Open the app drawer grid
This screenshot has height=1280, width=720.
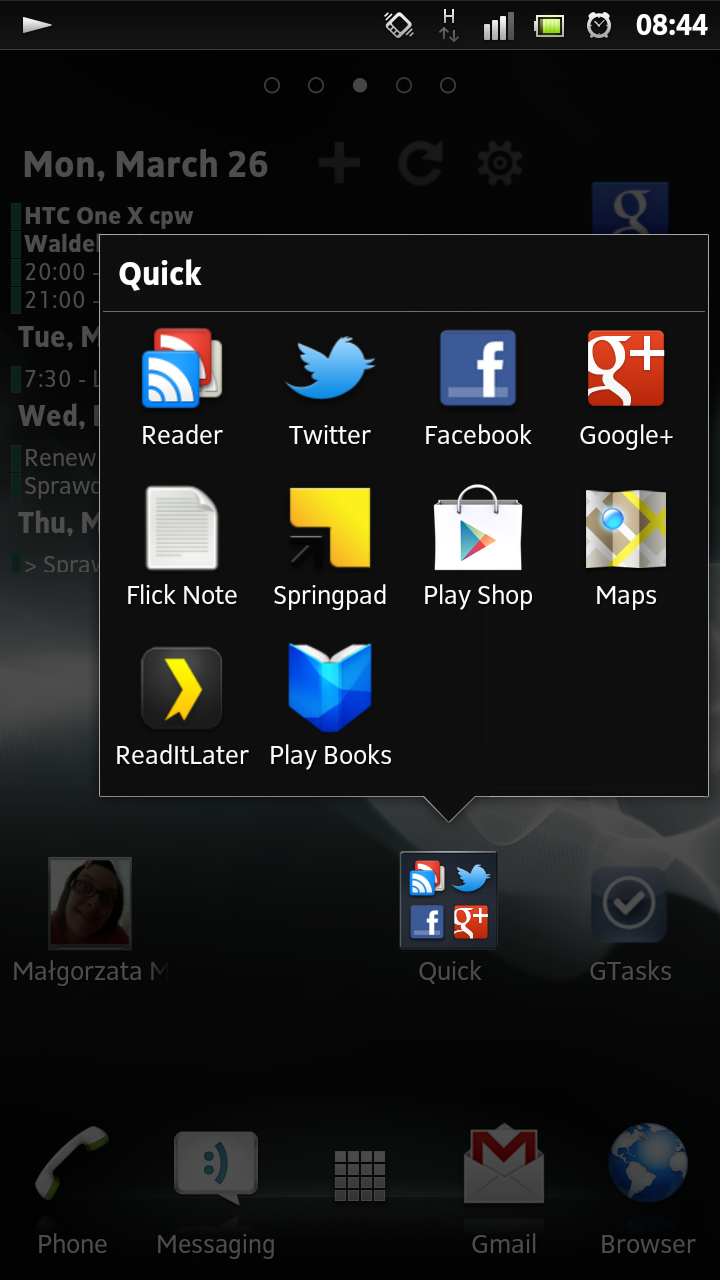pyautogui.click(x=360, y=1176)
